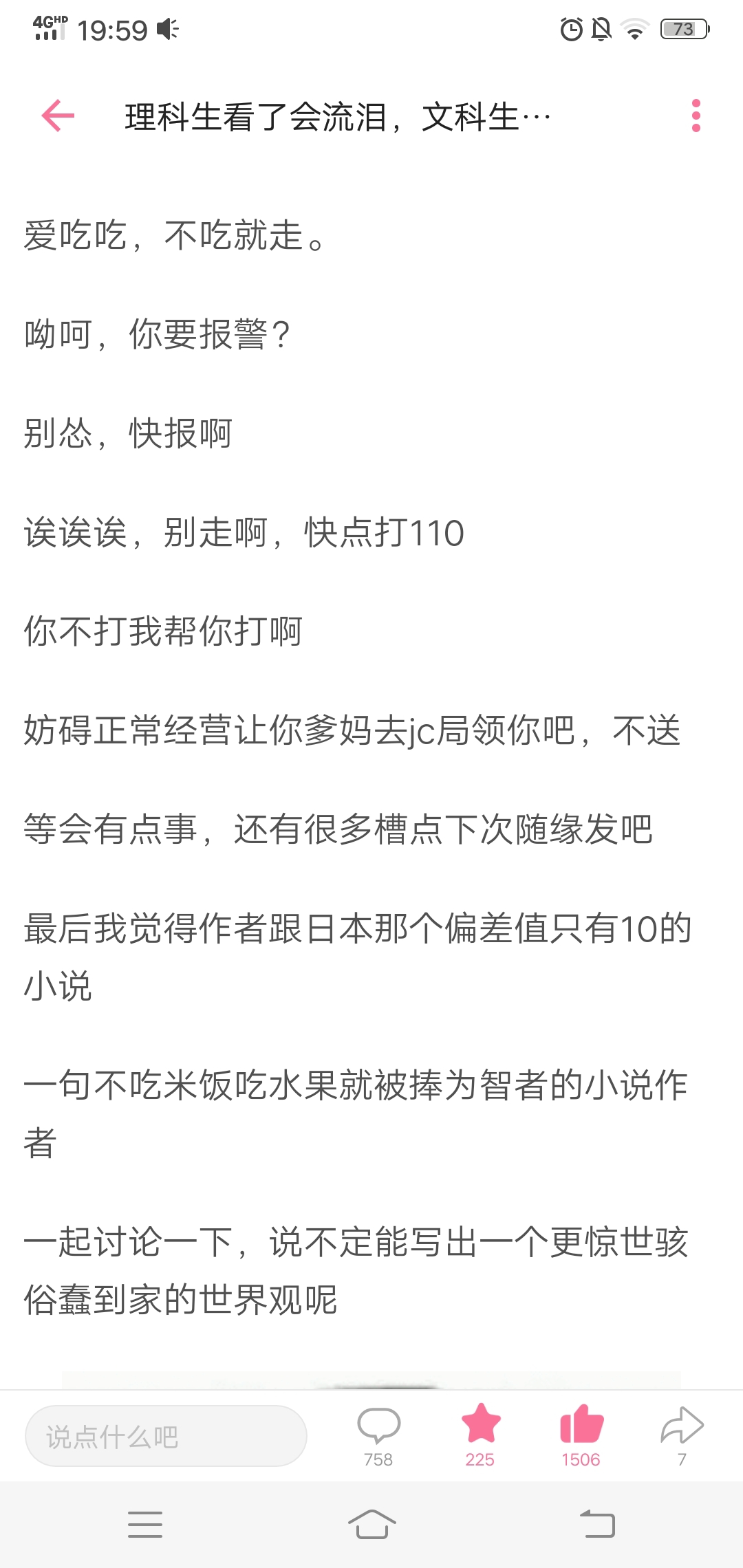Tap the system back button
Screen dimensions: 743x1568
point(597,1524)
